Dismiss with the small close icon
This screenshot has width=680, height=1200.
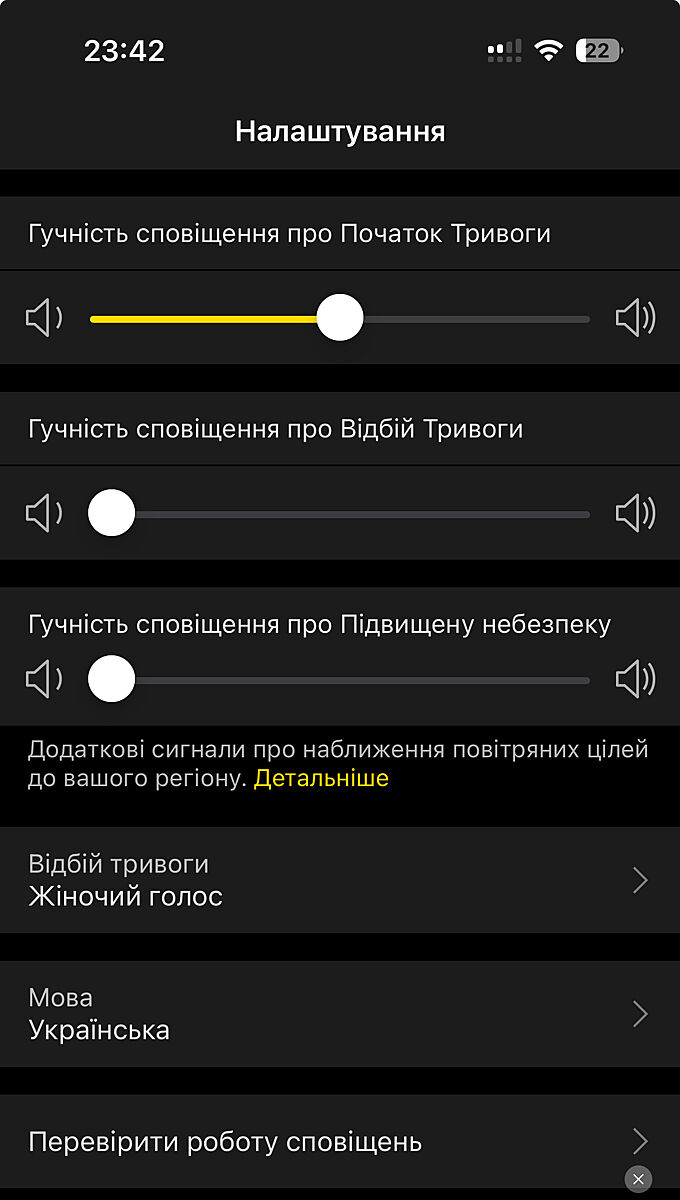click(638, 1179)
